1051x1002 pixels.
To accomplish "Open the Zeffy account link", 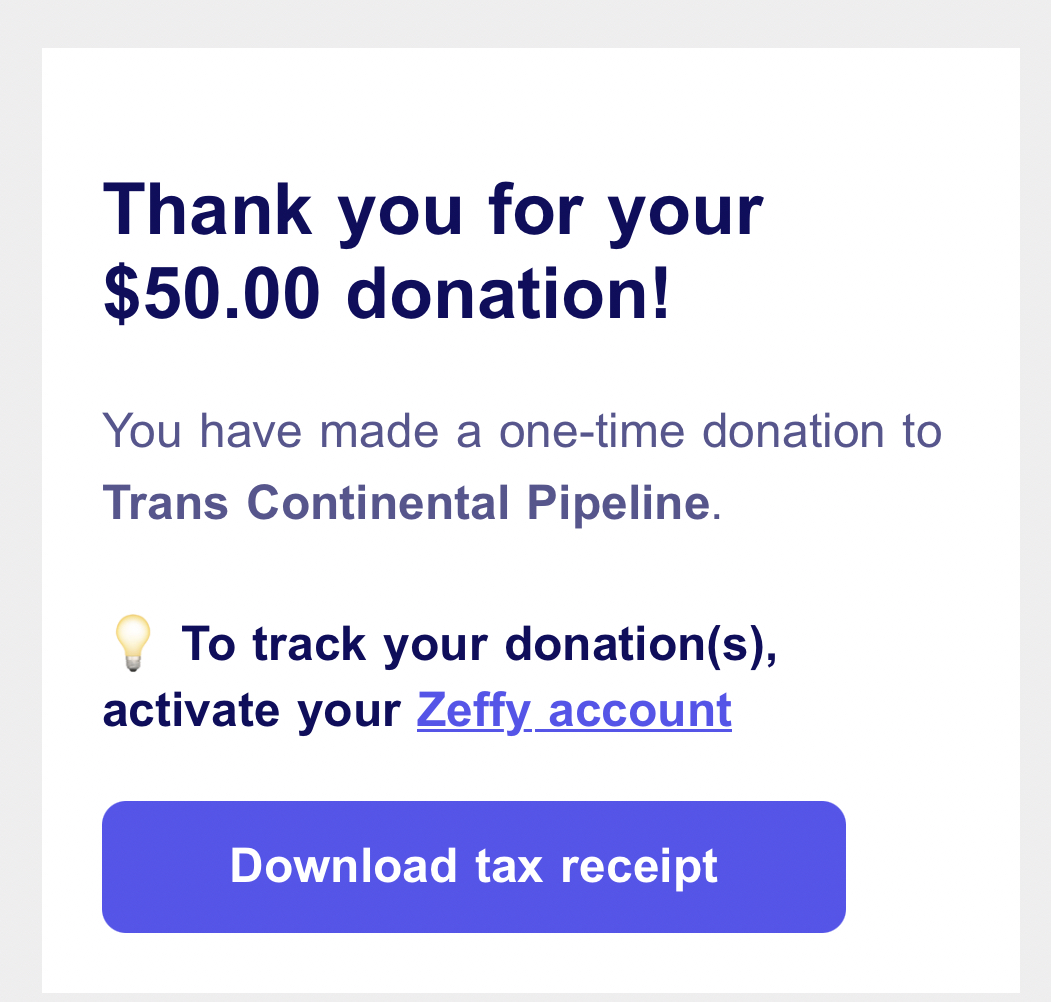I will [573, 711].
